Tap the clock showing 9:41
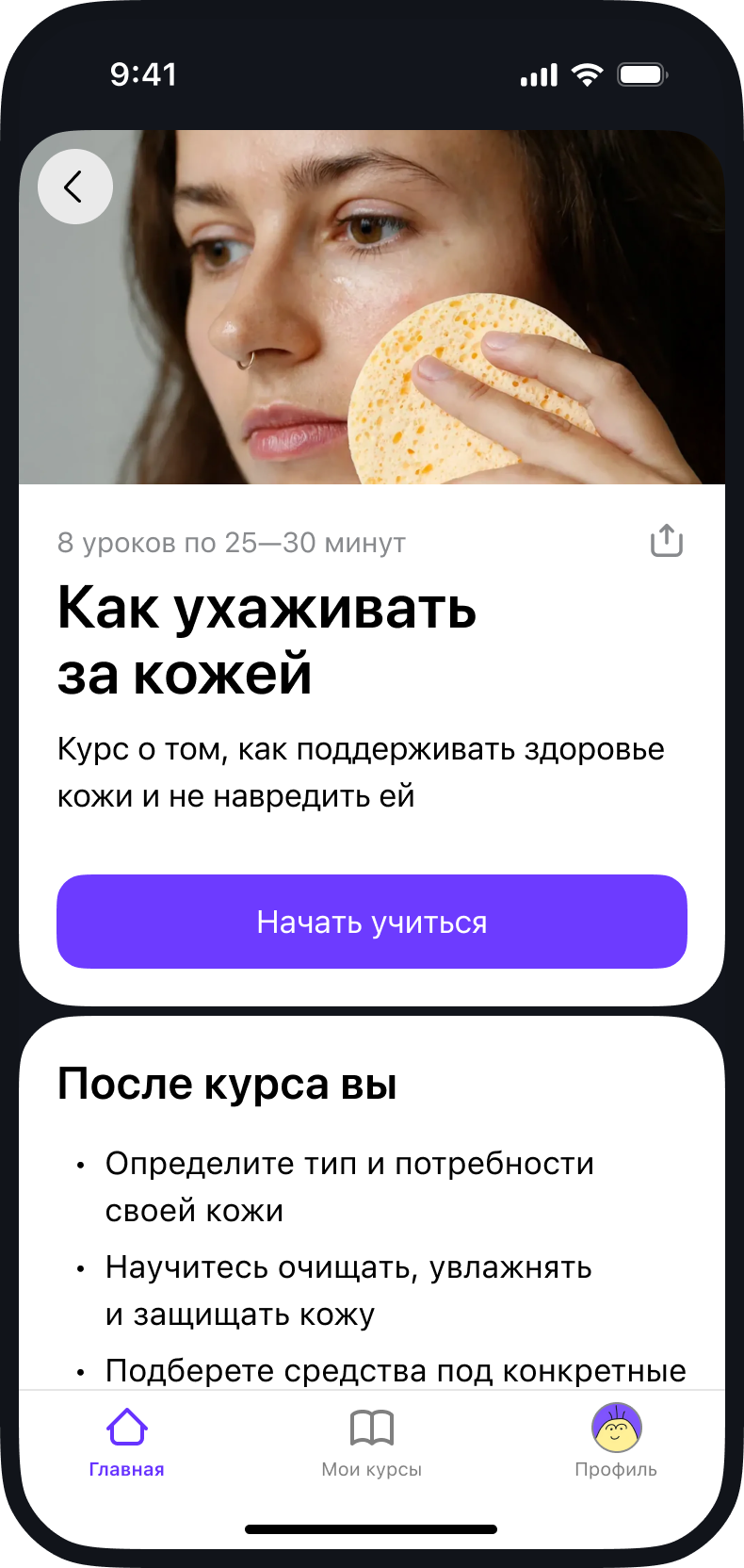The image size is (744, 1568). tap(144, 73)
